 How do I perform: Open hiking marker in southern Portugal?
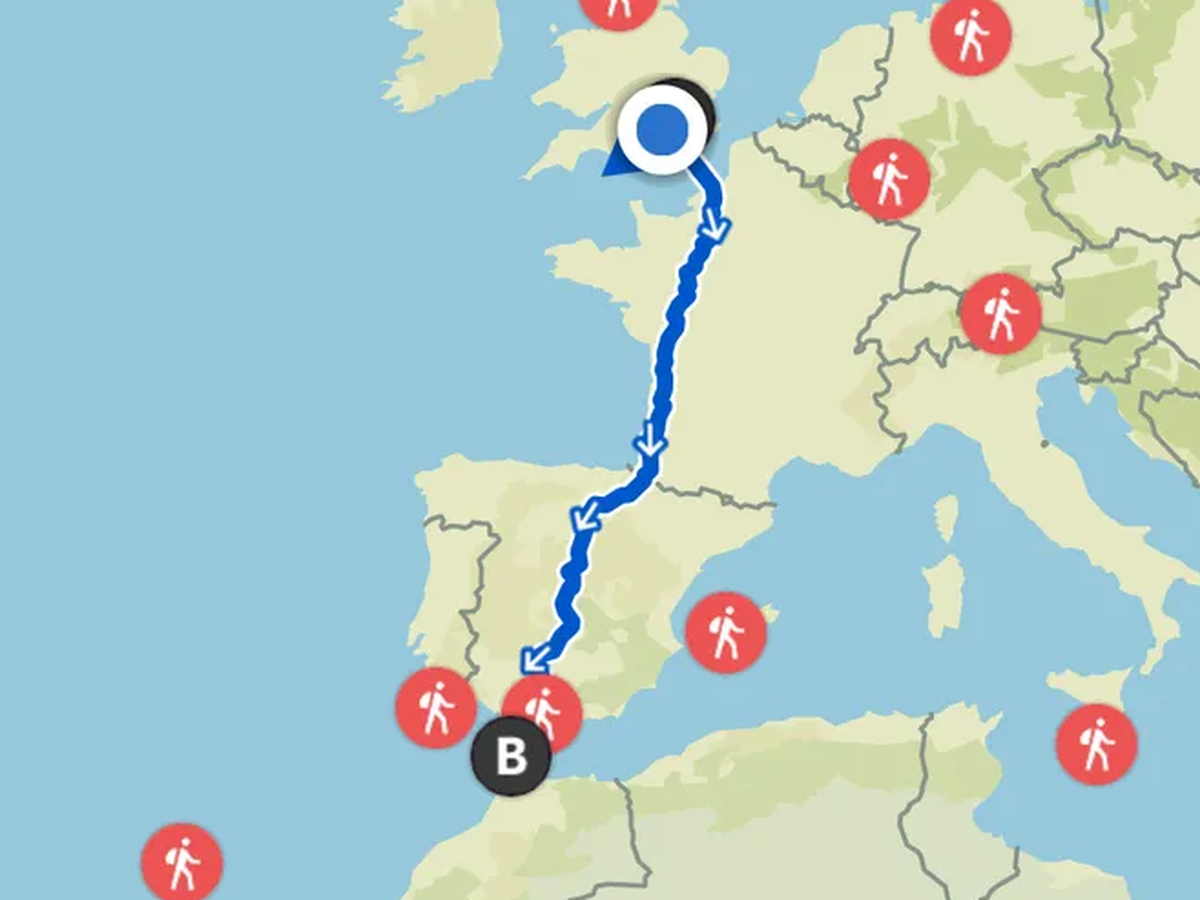click(436, 708)
